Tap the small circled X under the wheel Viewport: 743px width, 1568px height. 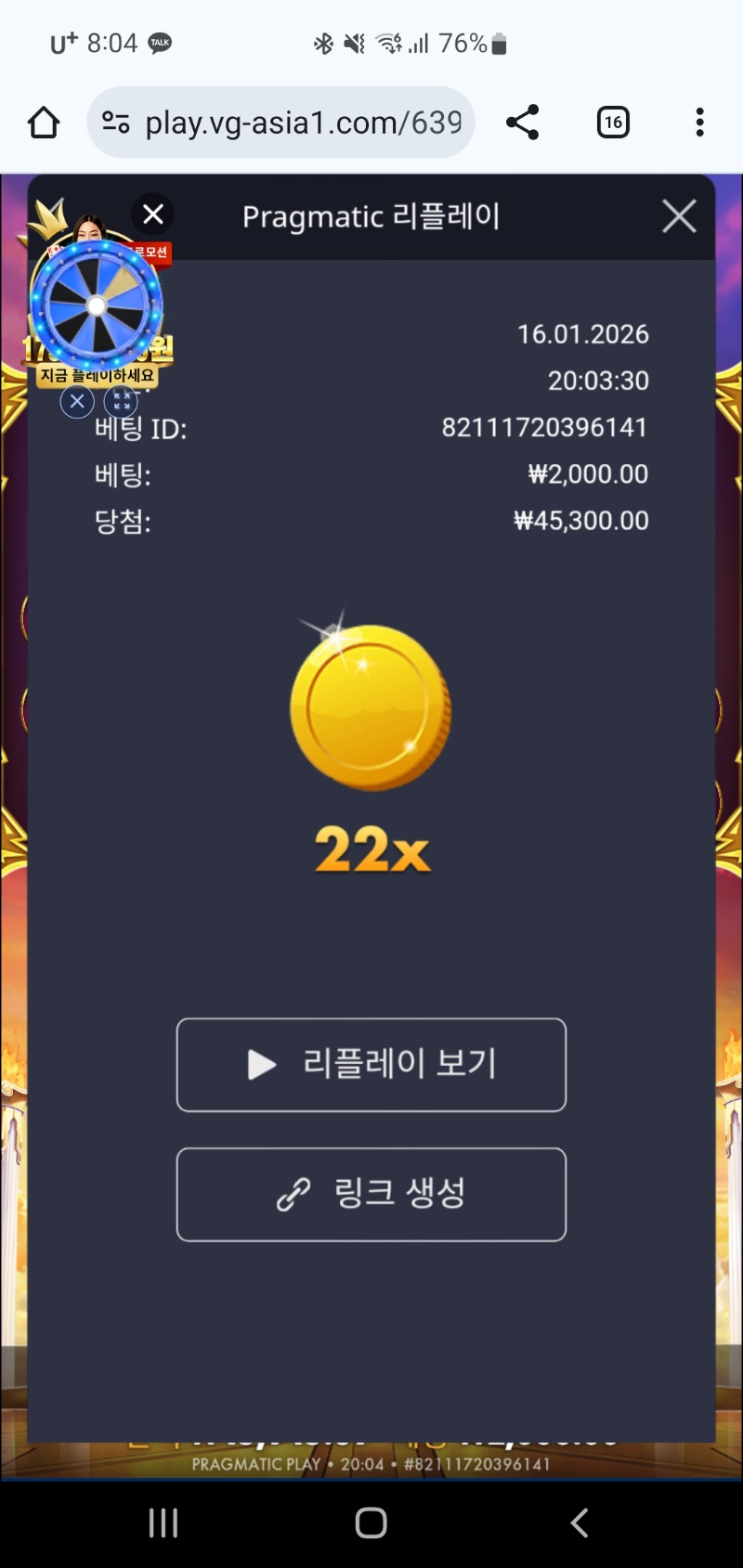pos(77,401)
